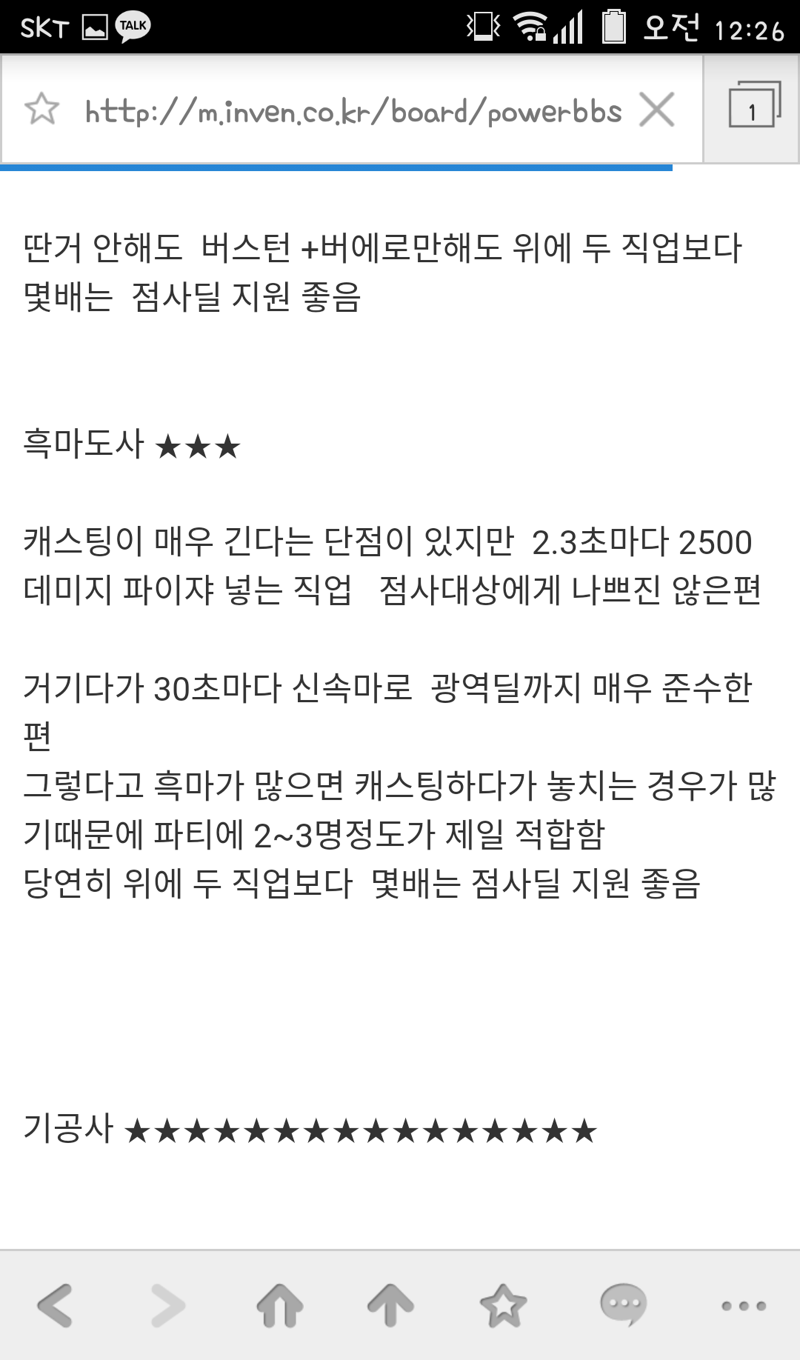Viewport: 800px width, 1360px height.
Task: Go to the browser home page
Action: pos(280,1304)
